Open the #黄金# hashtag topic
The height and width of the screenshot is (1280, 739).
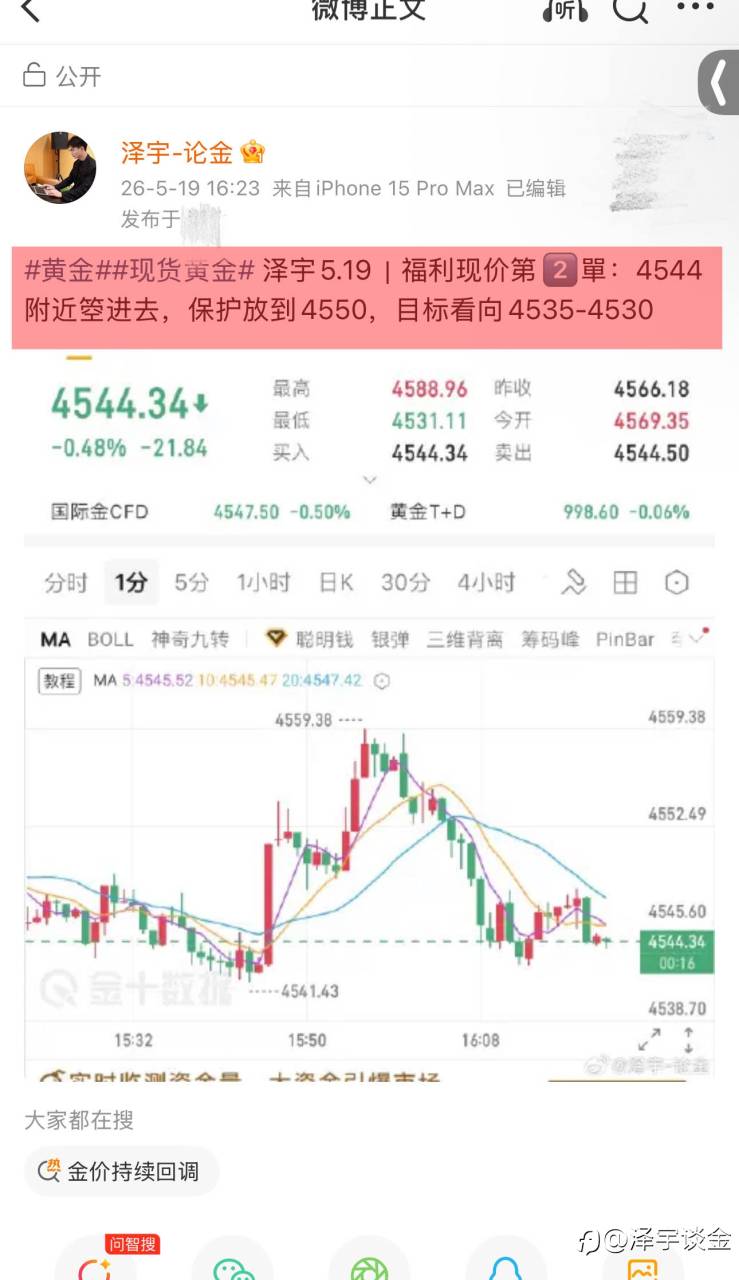tap(58, 270)
